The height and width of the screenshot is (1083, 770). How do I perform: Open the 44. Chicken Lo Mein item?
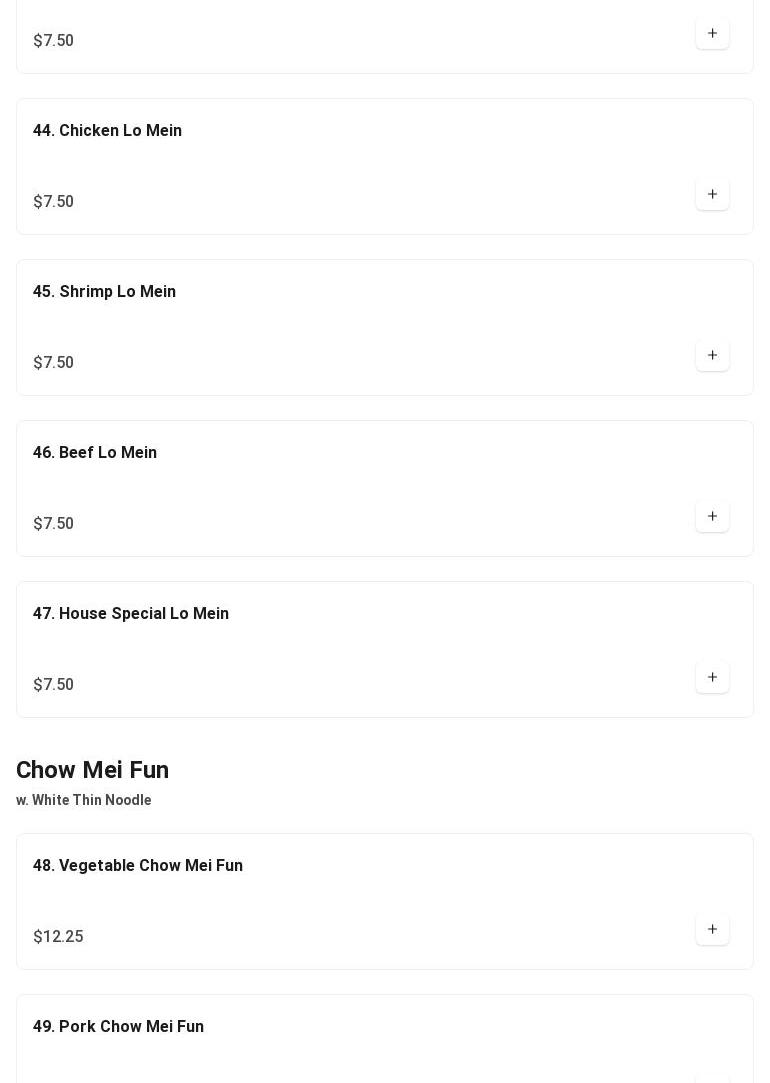(x=107, y=131)
